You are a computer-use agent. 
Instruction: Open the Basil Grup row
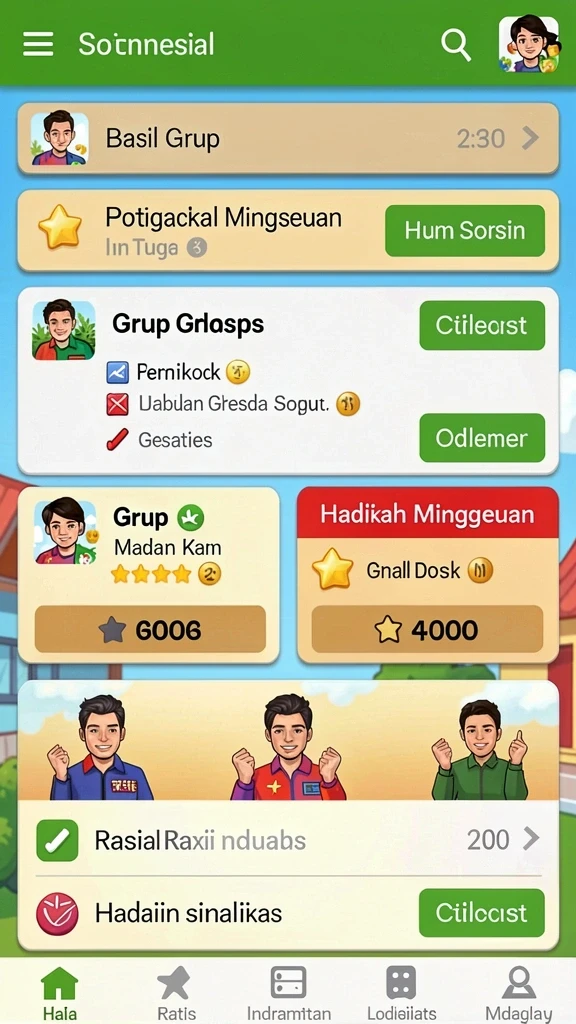coord(288,138)
